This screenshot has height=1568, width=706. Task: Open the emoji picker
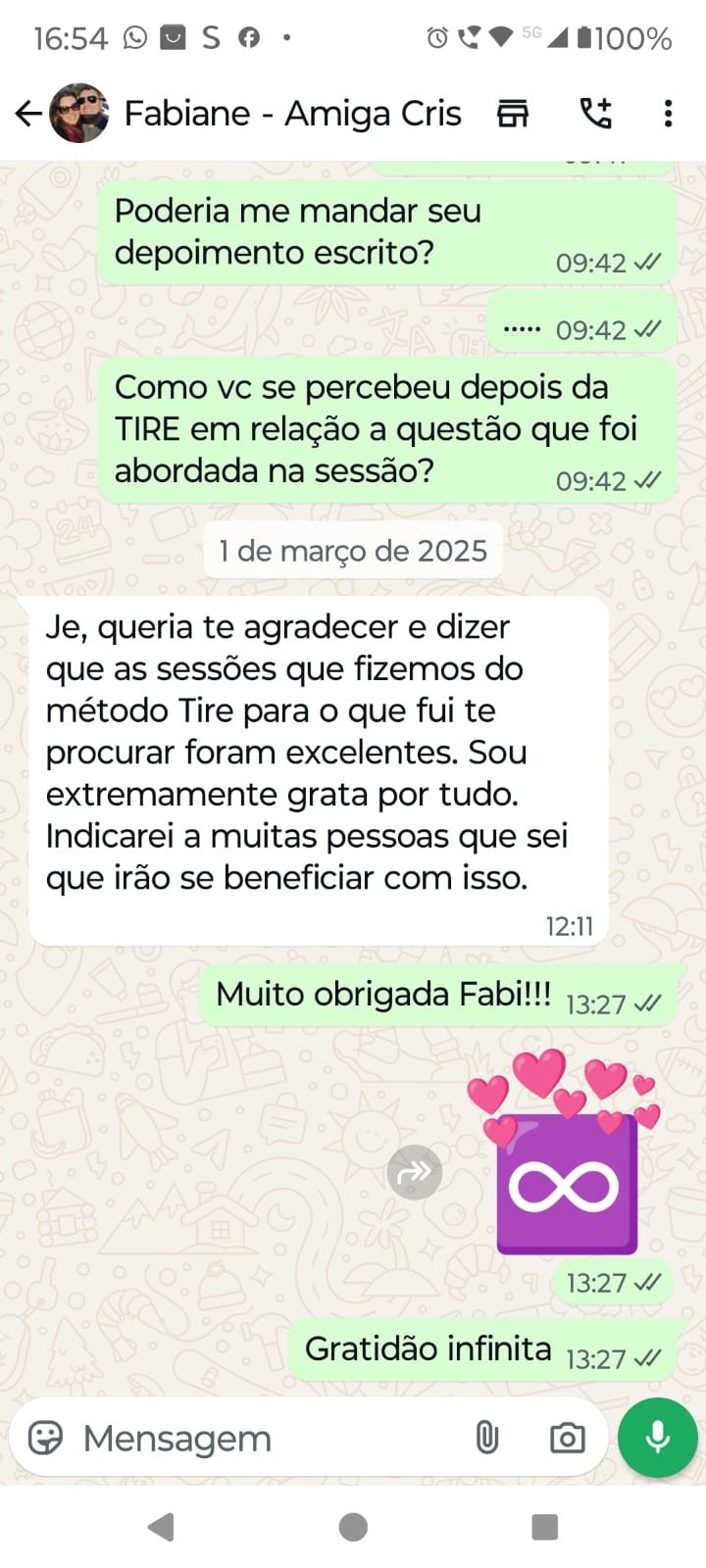click(45, 1438)
